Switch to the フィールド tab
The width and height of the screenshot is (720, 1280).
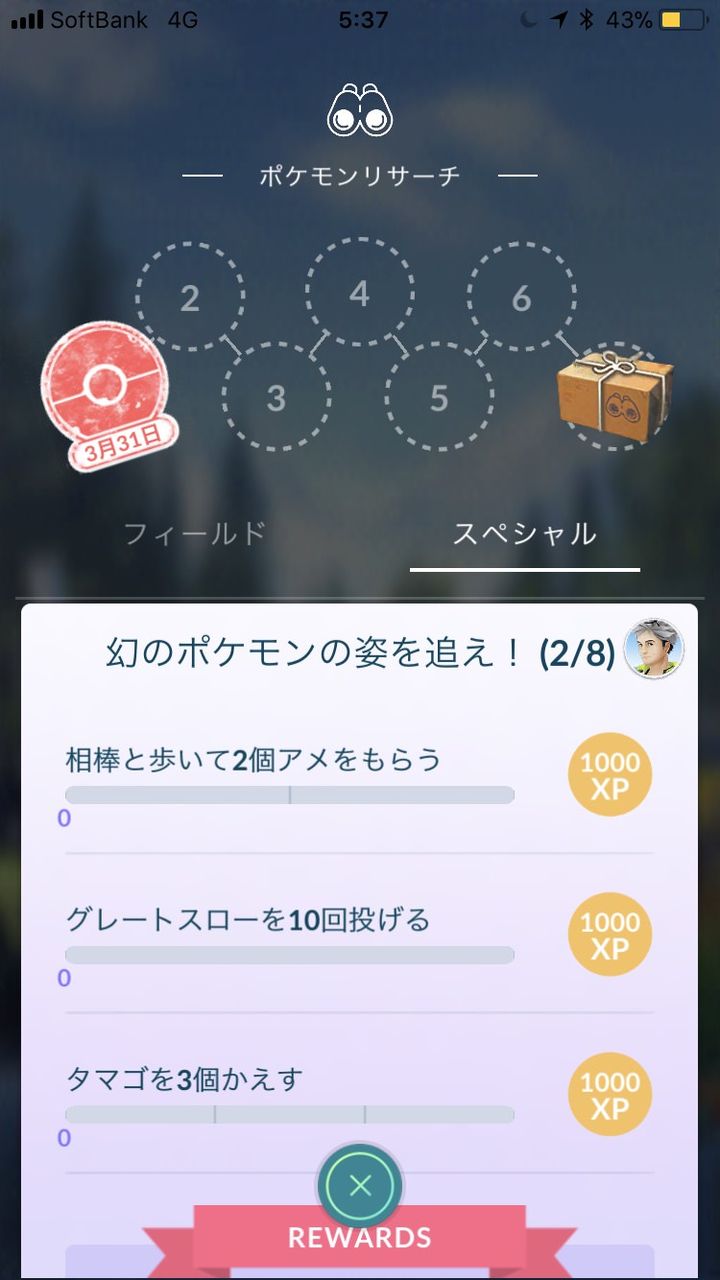coord(195,533)
